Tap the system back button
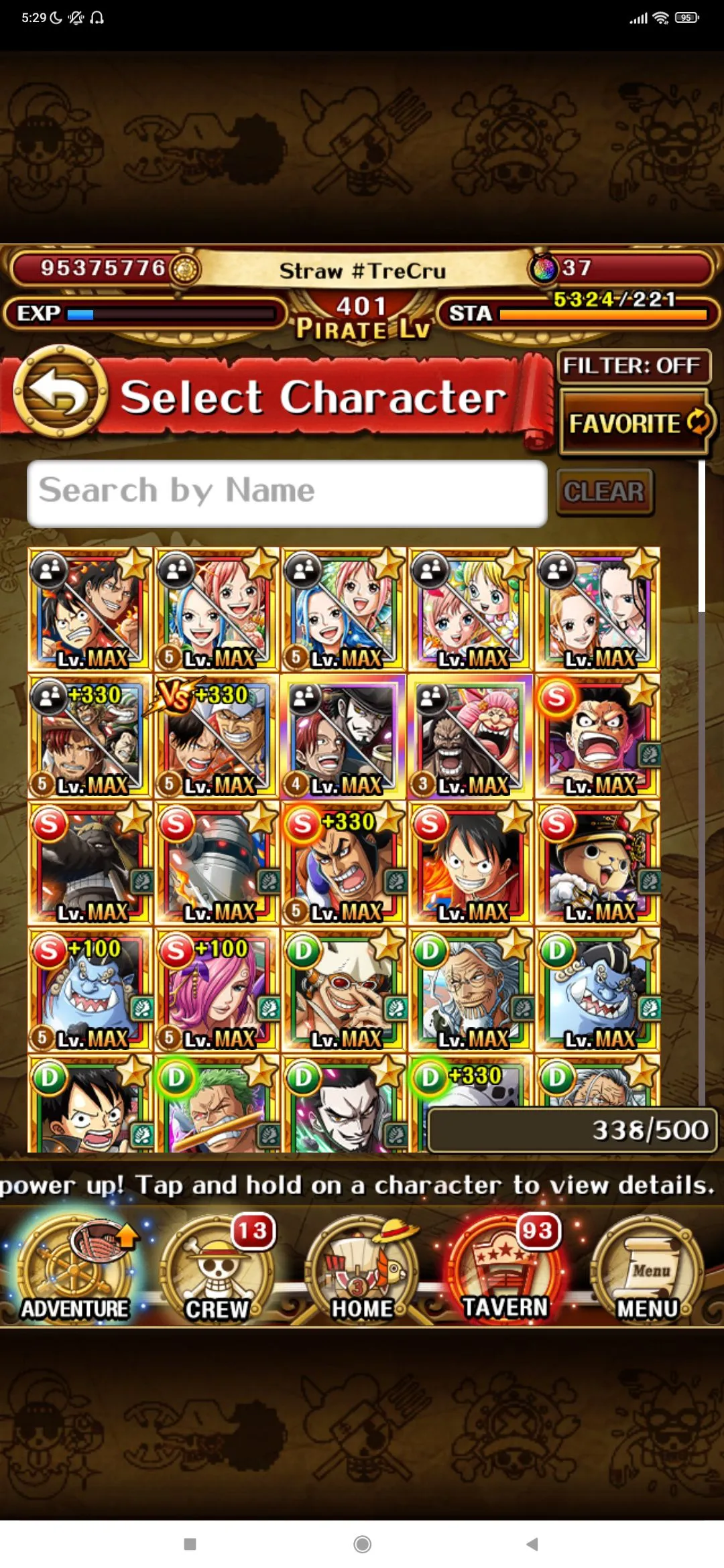724x1568 pixels. point(532,1544)
